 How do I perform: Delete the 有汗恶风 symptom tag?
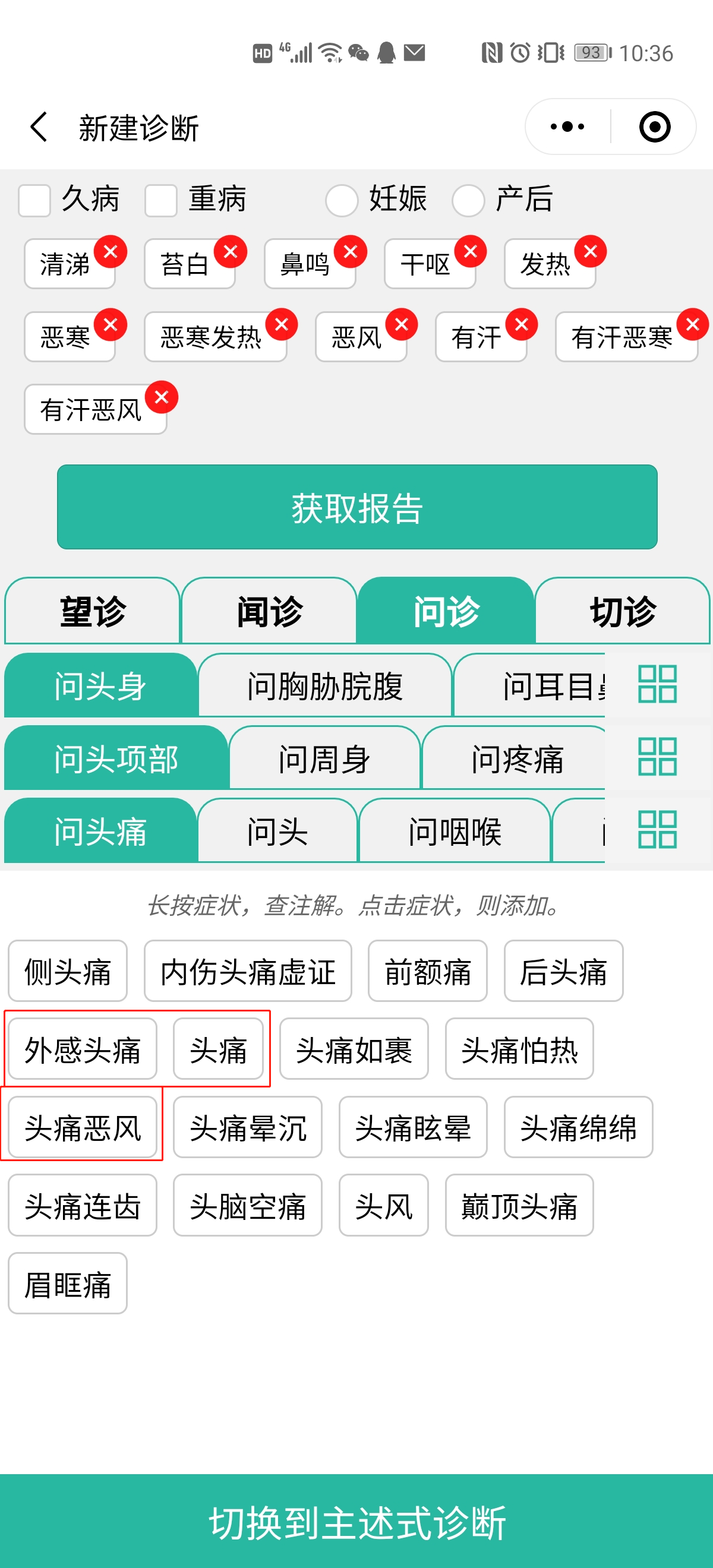(x=162, y=397)
